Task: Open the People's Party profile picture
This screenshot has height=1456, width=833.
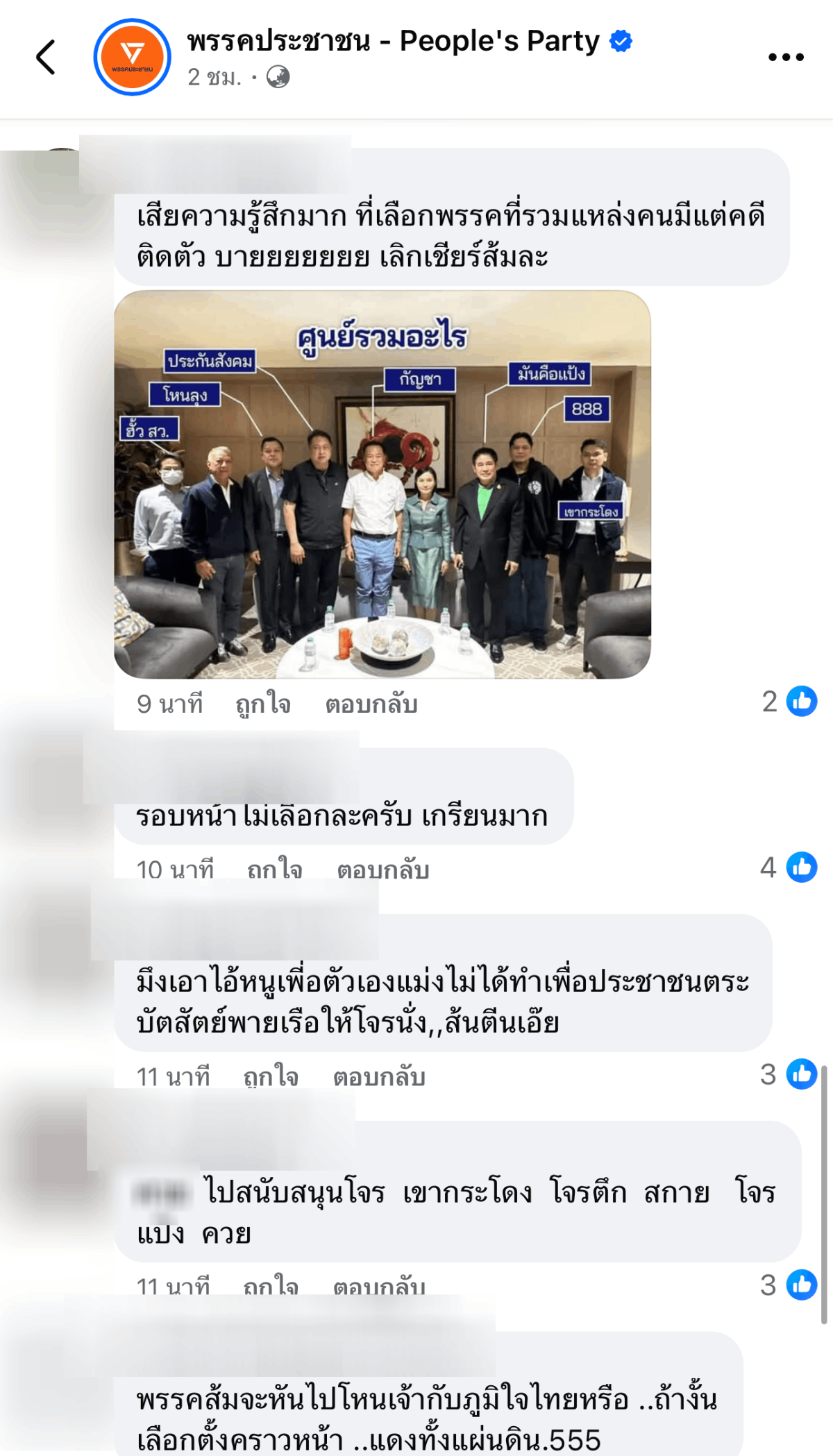Action: click(132, 57)
